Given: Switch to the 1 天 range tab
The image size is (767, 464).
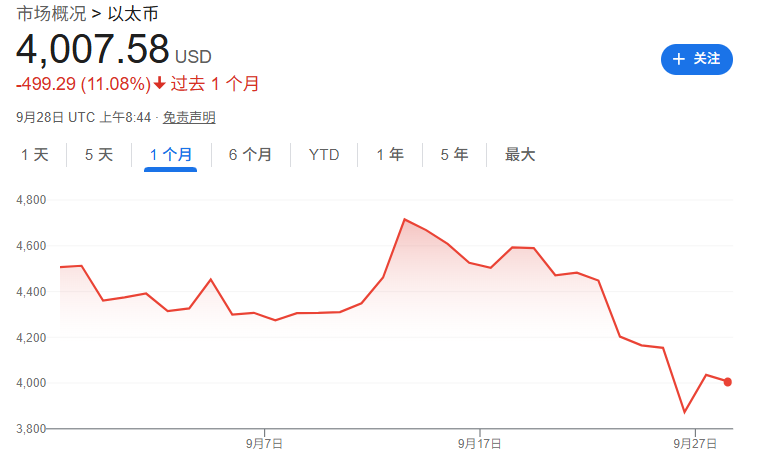Looking at the screenshot, I should (34, 155).
